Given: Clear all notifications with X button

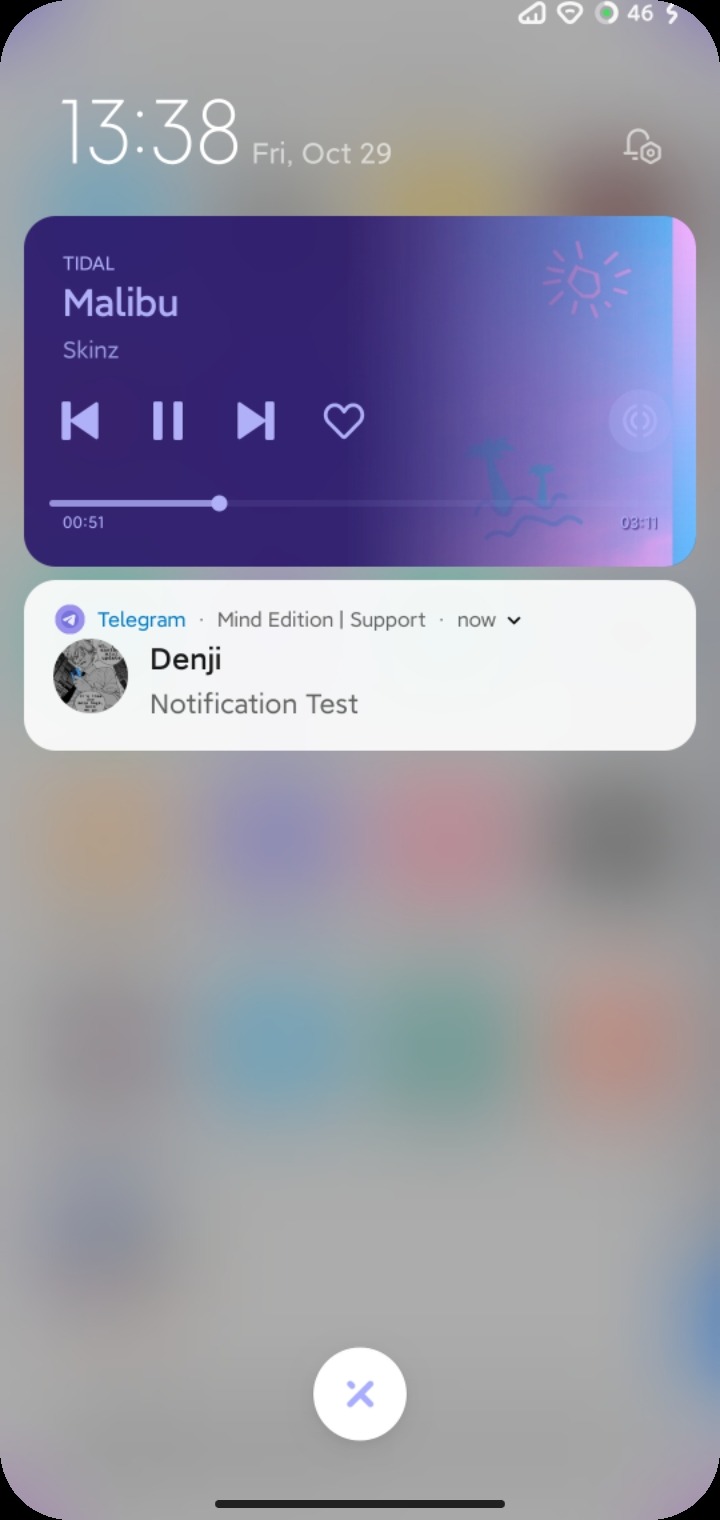Looking at the screenshot, I should [360, 1393].
